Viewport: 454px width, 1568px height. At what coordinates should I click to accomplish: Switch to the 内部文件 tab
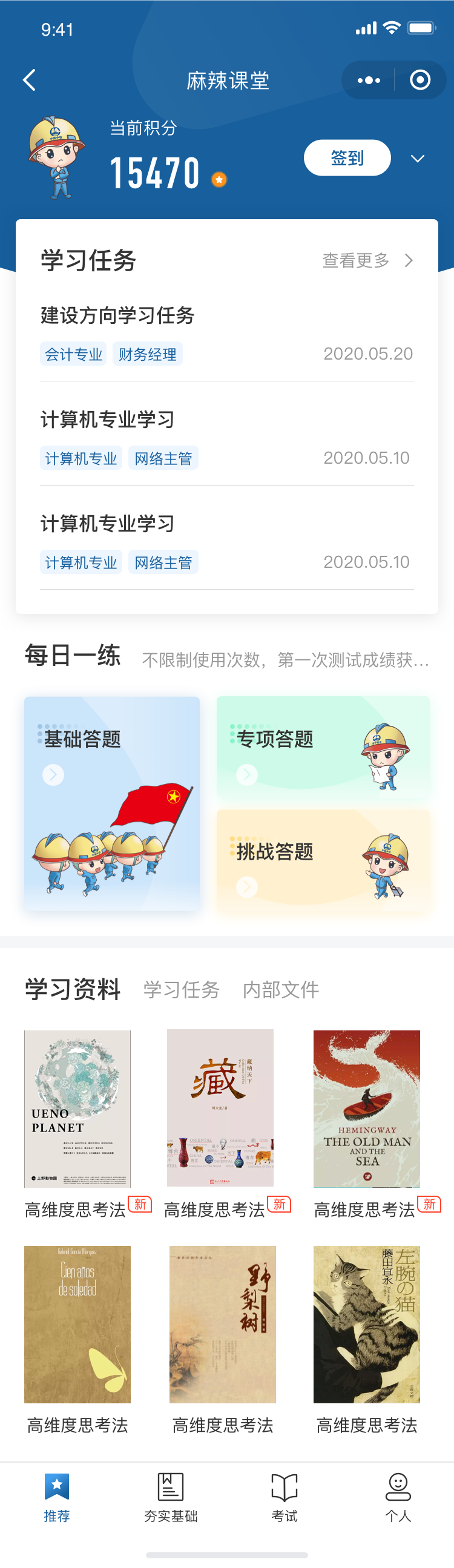point(280,989)
